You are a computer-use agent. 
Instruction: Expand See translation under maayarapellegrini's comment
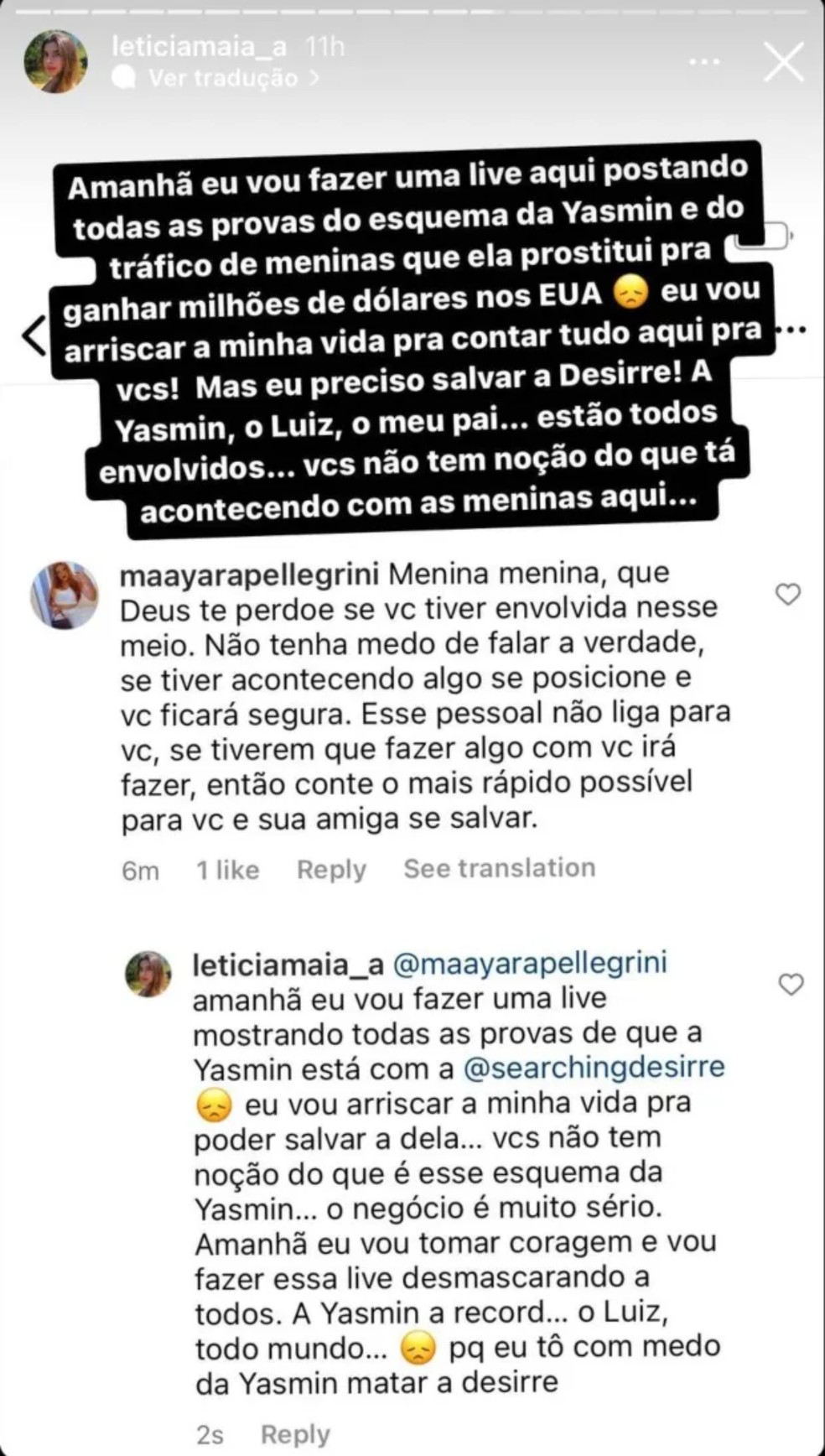coord(499,869)
